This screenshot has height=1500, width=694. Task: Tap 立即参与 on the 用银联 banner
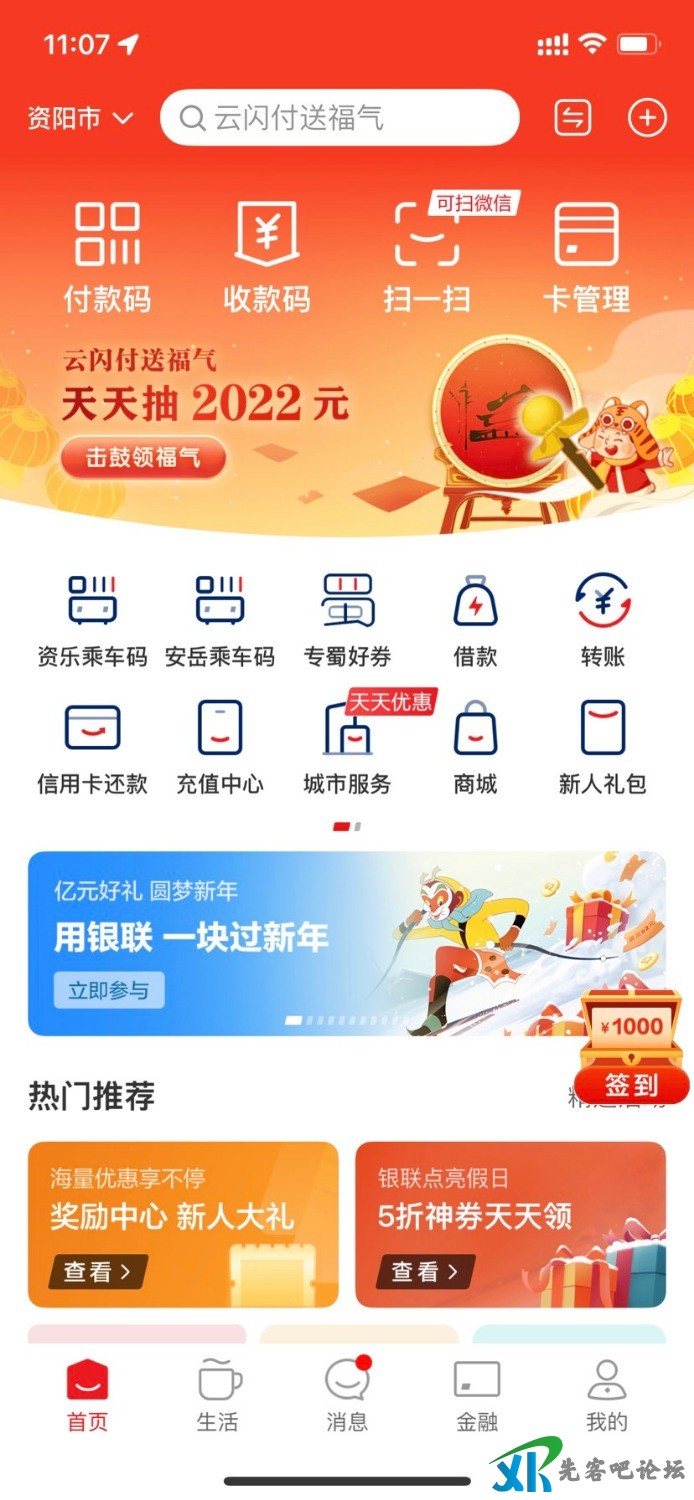[109, 991]
